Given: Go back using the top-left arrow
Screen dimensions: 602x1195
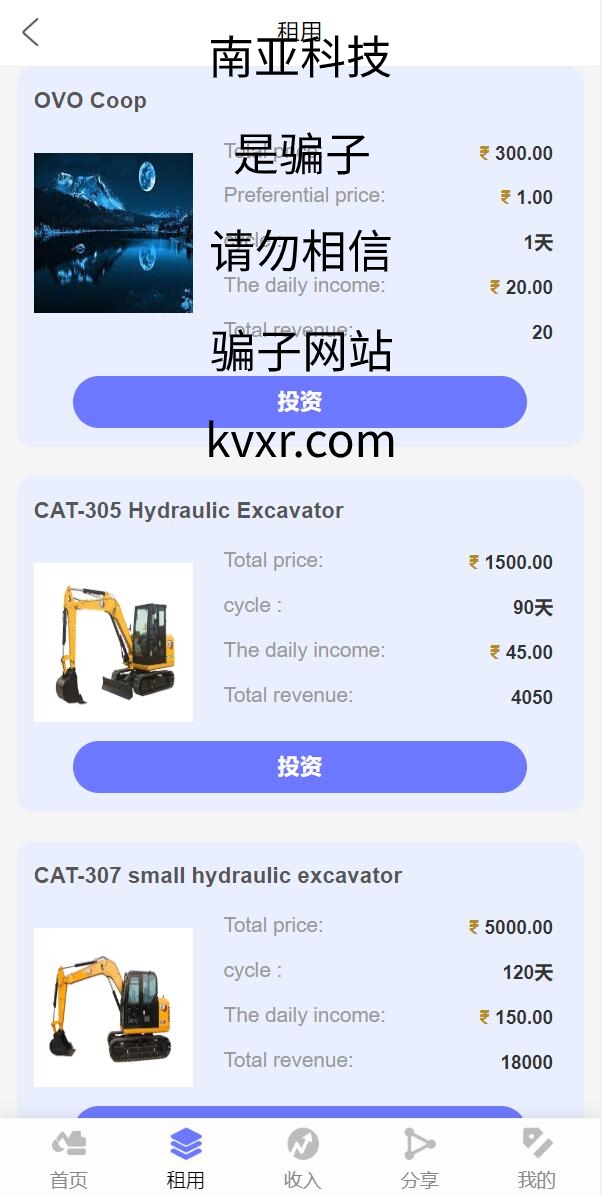Looking at the screenshot, I should coord(30,32).
